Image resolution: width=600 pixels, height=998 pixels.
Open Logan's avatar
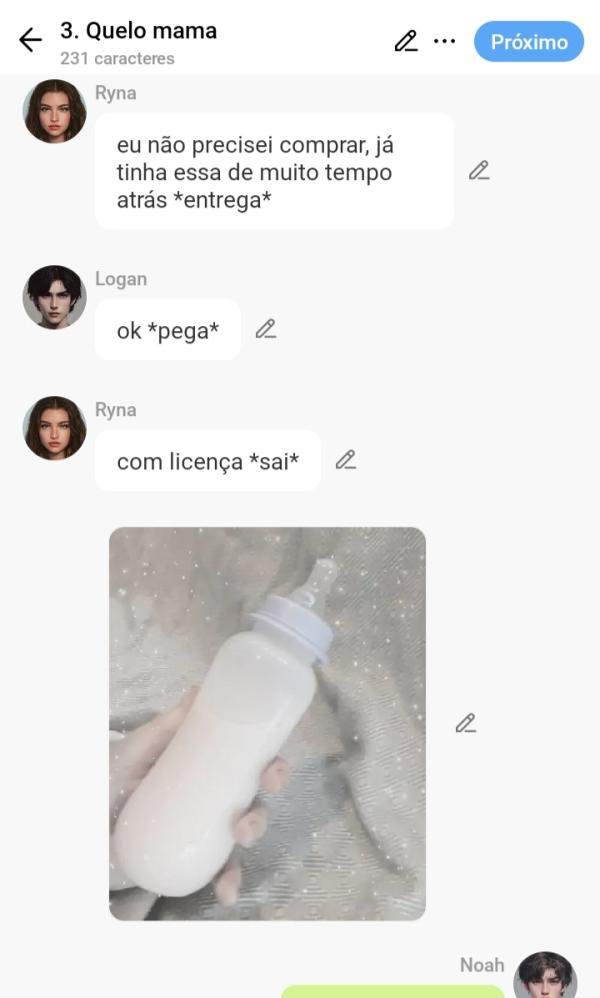pyautogui.click(x=54, y=297)
